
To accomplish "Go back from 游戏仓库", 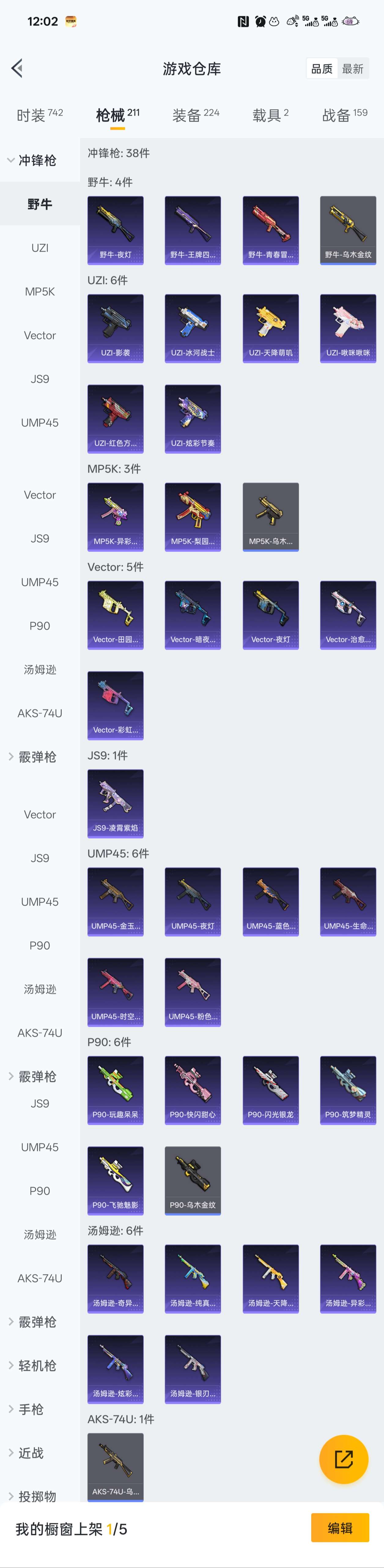I will 17,68.
